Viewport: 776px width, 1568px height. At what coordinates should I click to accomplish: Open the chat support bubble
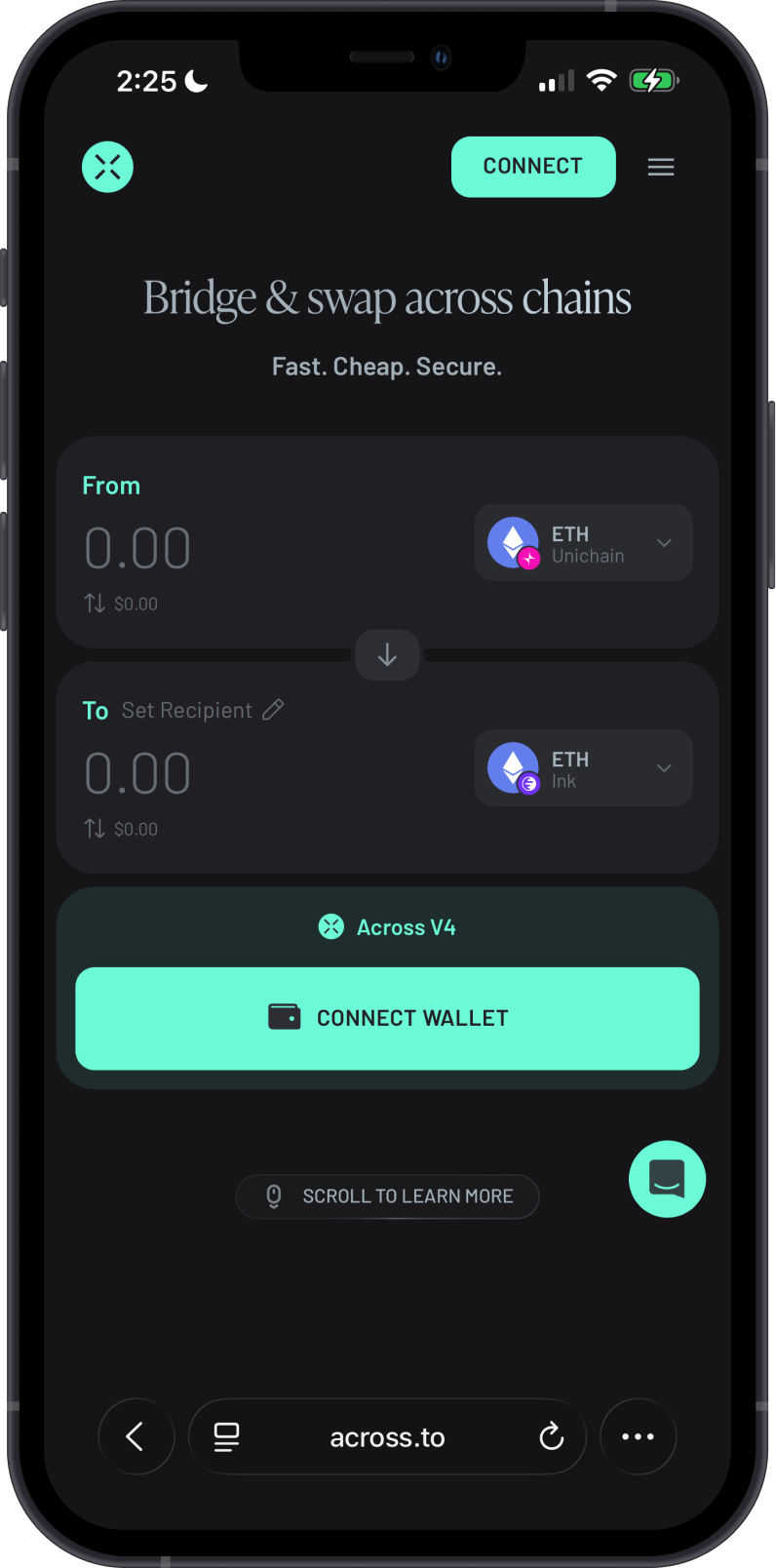(667, 1179)
